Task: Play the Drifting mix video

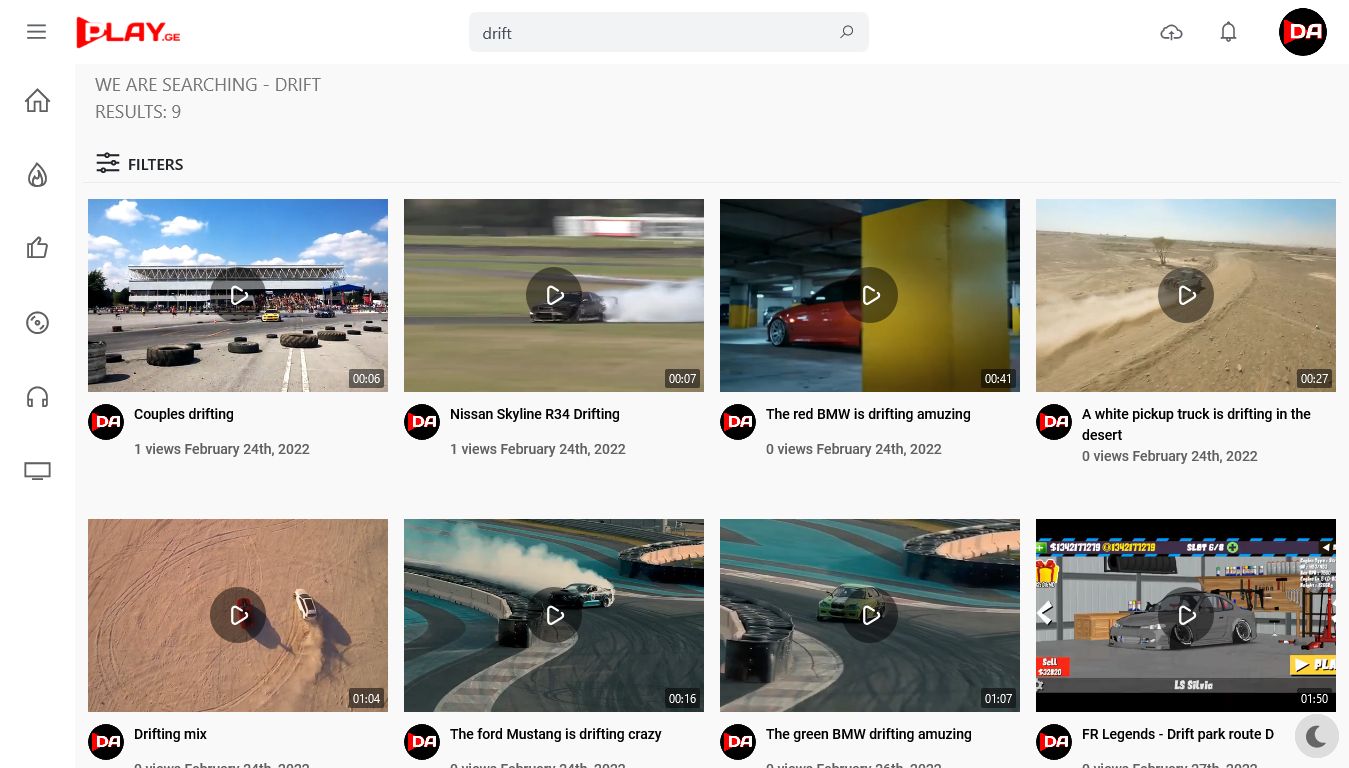Action: (238, 615)
